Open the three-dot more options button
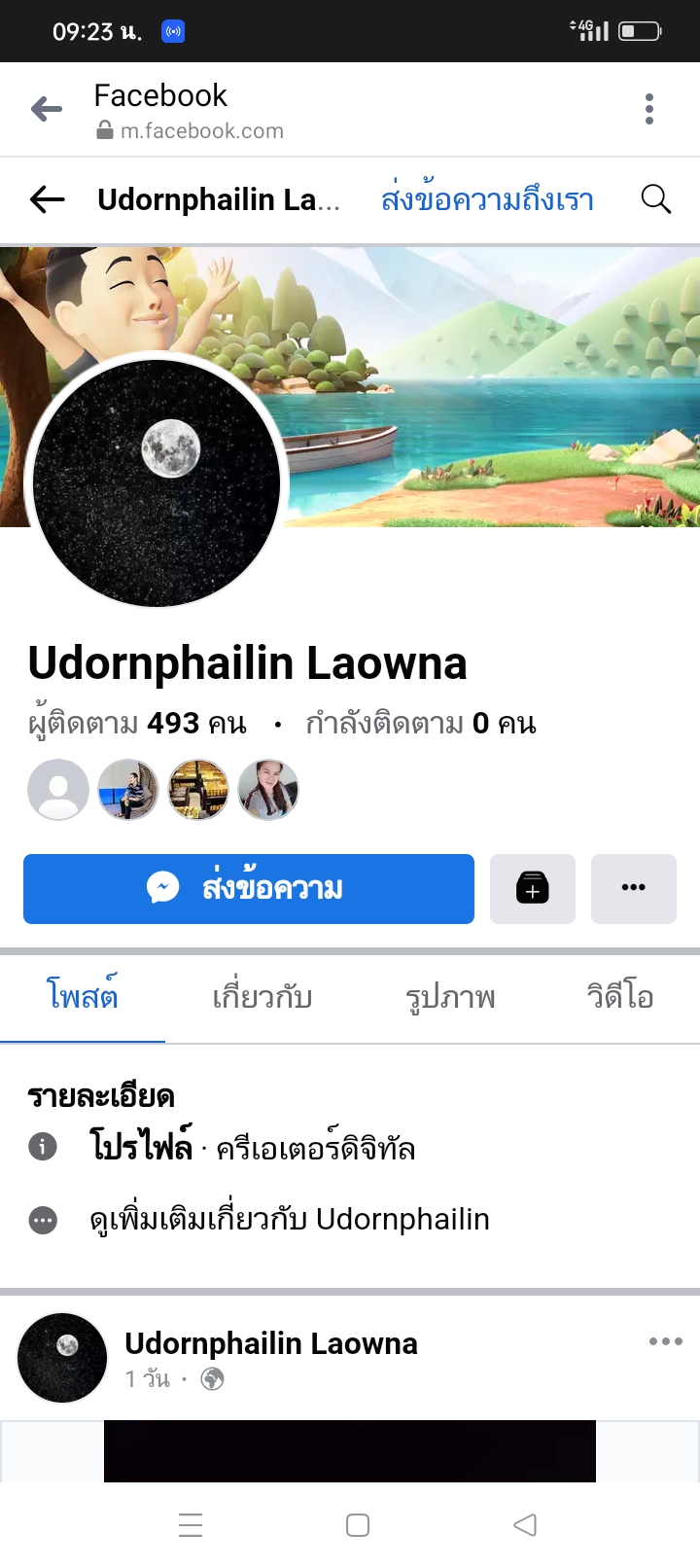 [634, 888]
